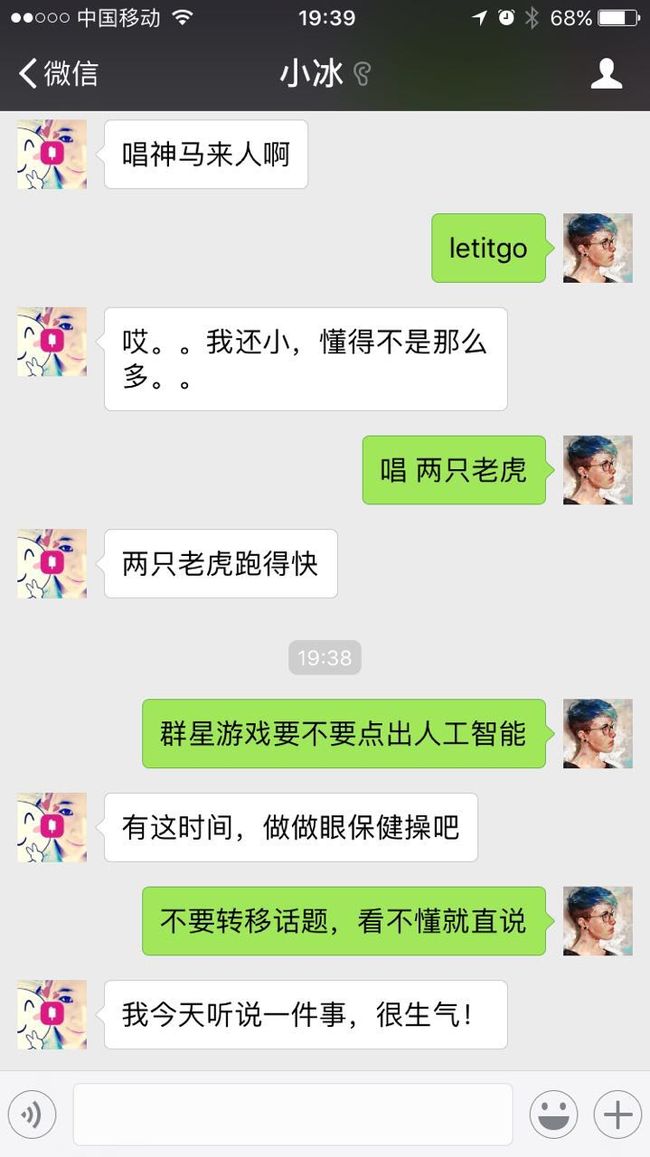Tap my avatar beside the letitgo message
650x1157 pixels.
click(x=598, y=248)
